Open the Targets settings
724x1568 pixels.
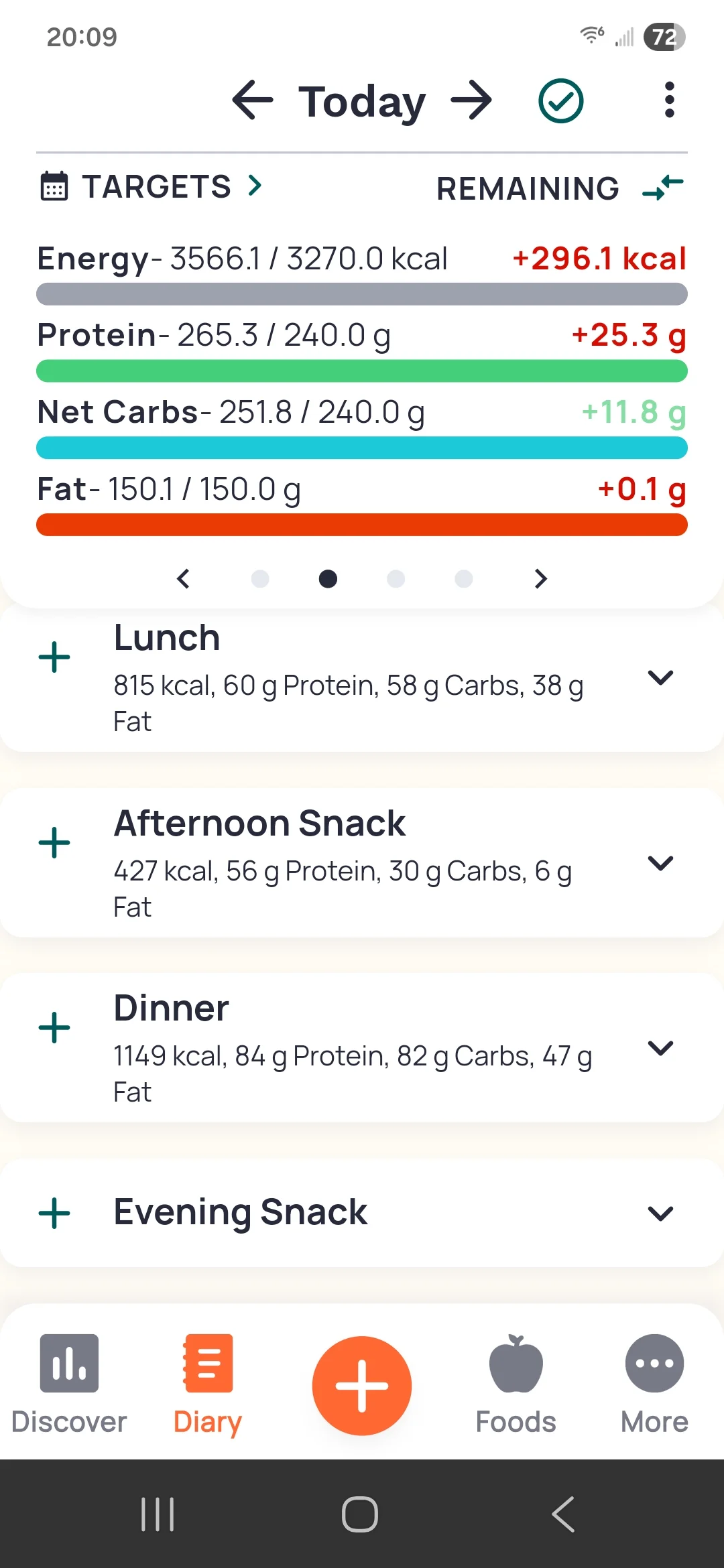pos(152,186)
